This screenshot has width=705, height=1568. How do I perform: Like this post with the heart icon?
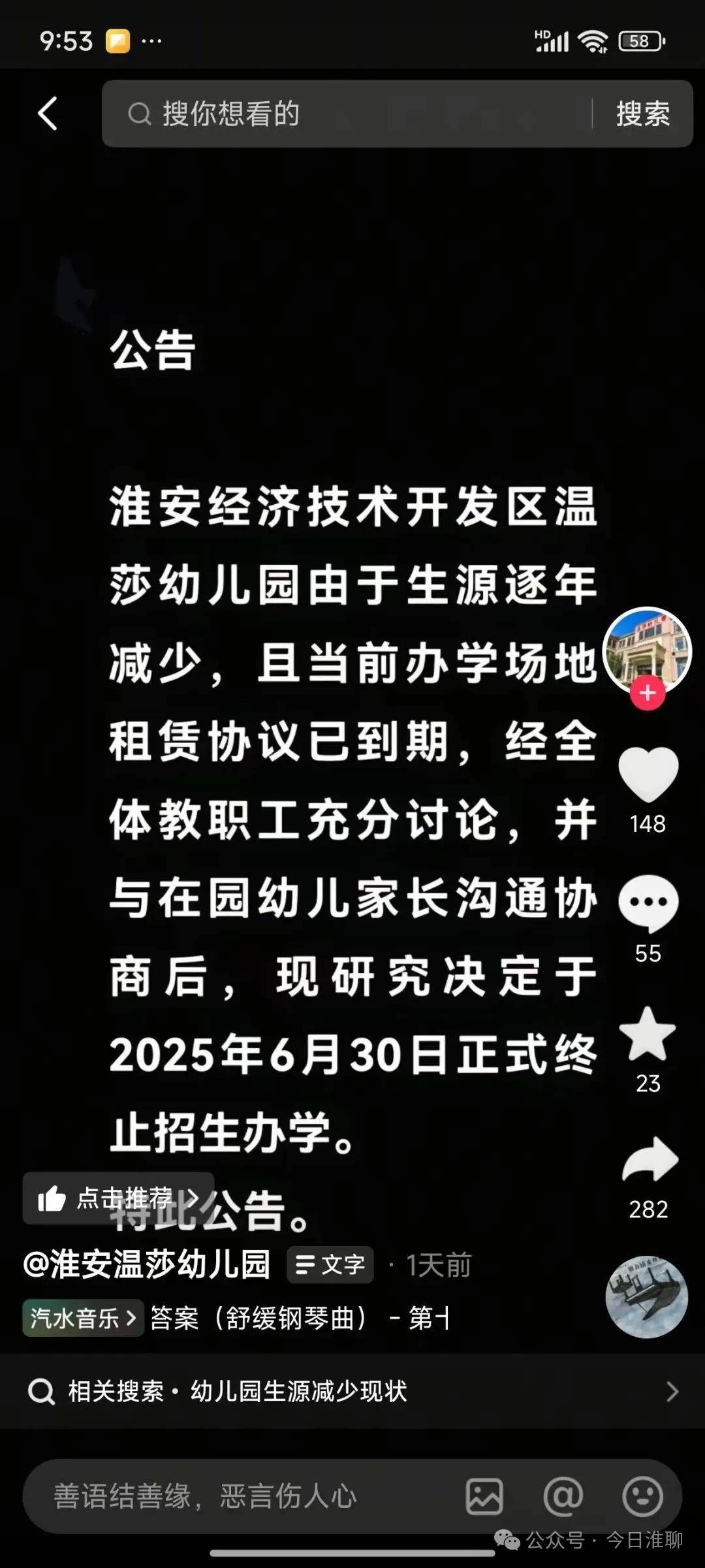pos(648,775)
